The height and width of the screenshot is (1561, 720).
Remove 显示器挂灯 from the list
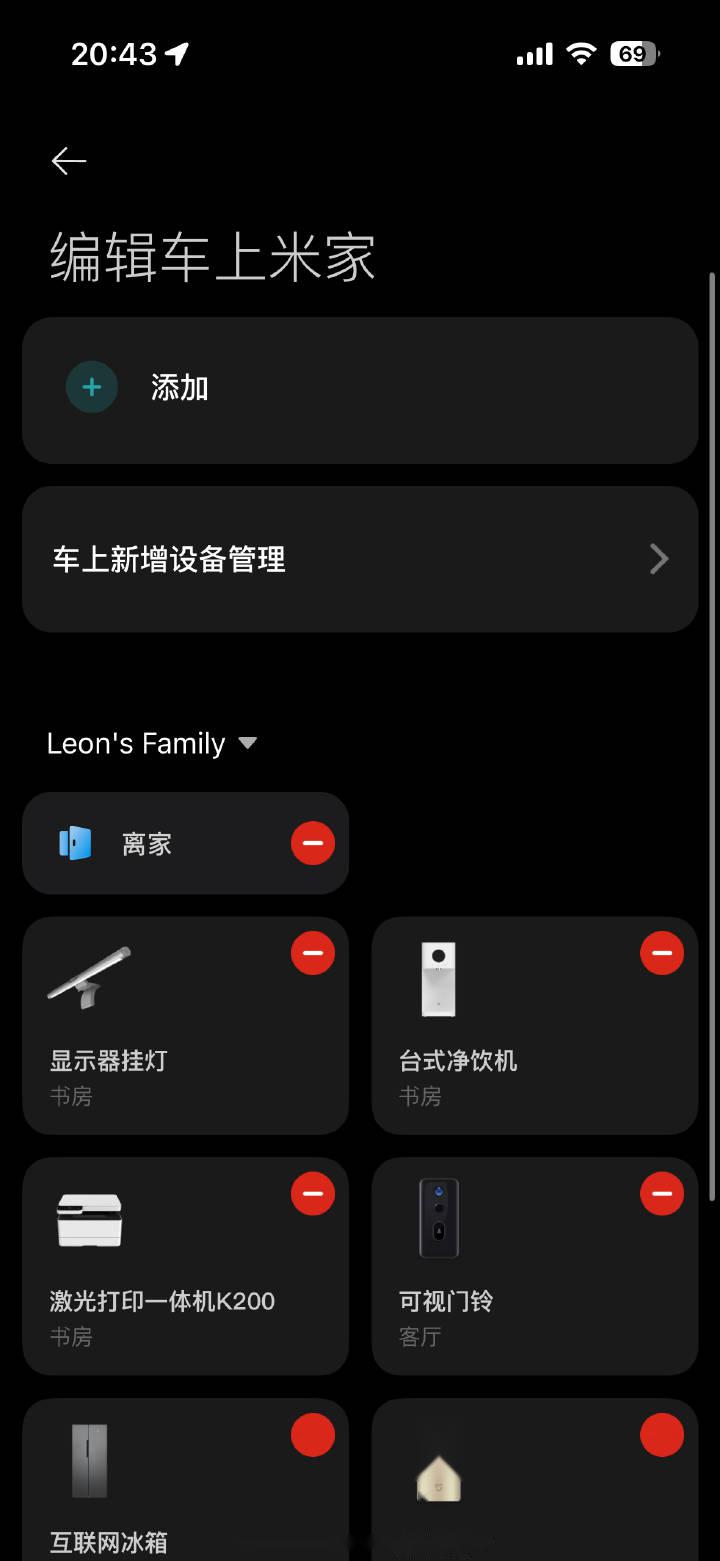click(312, 953)
